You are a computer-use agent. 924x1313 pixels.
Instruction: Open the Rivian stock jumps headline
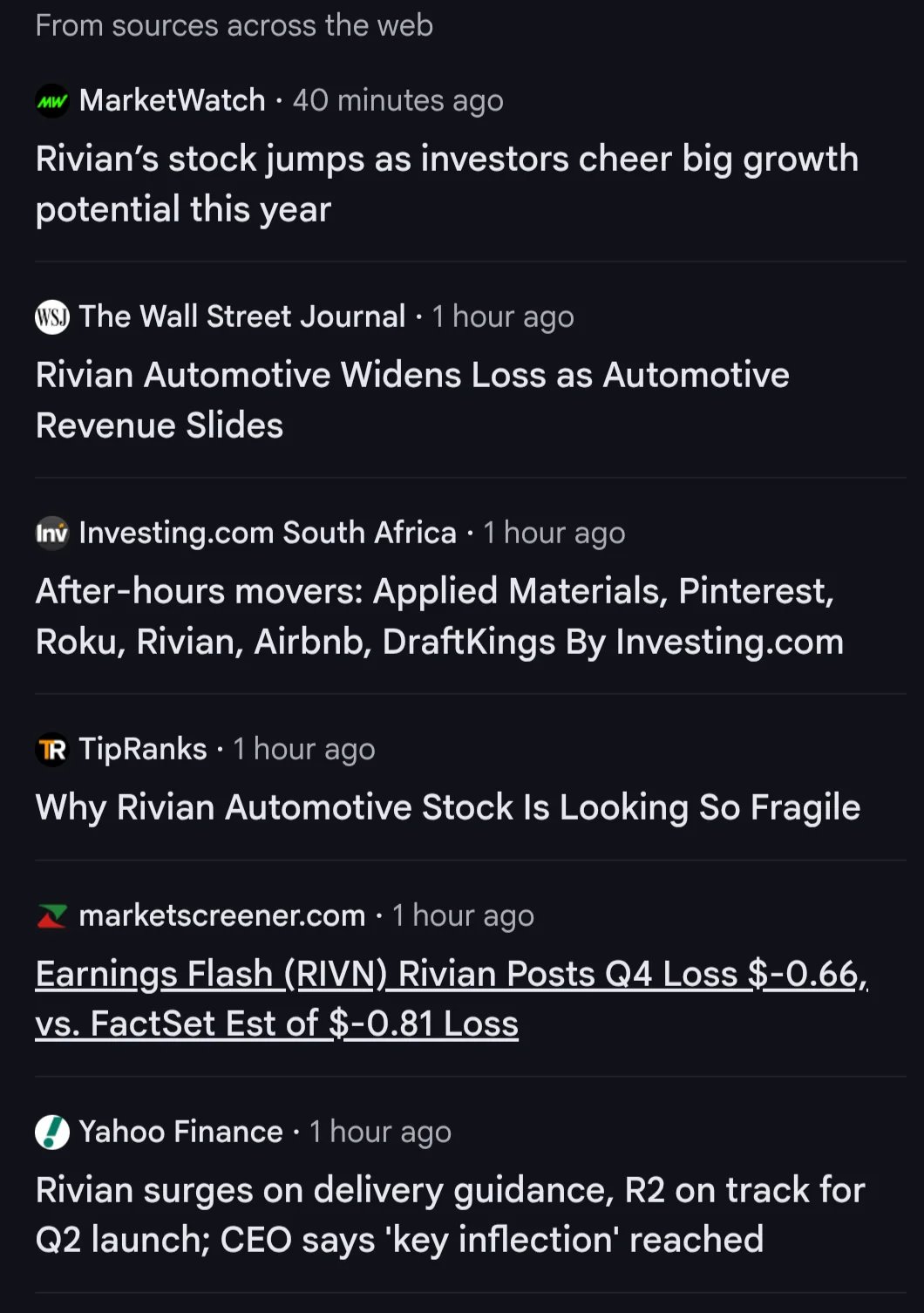coord(445,183)
